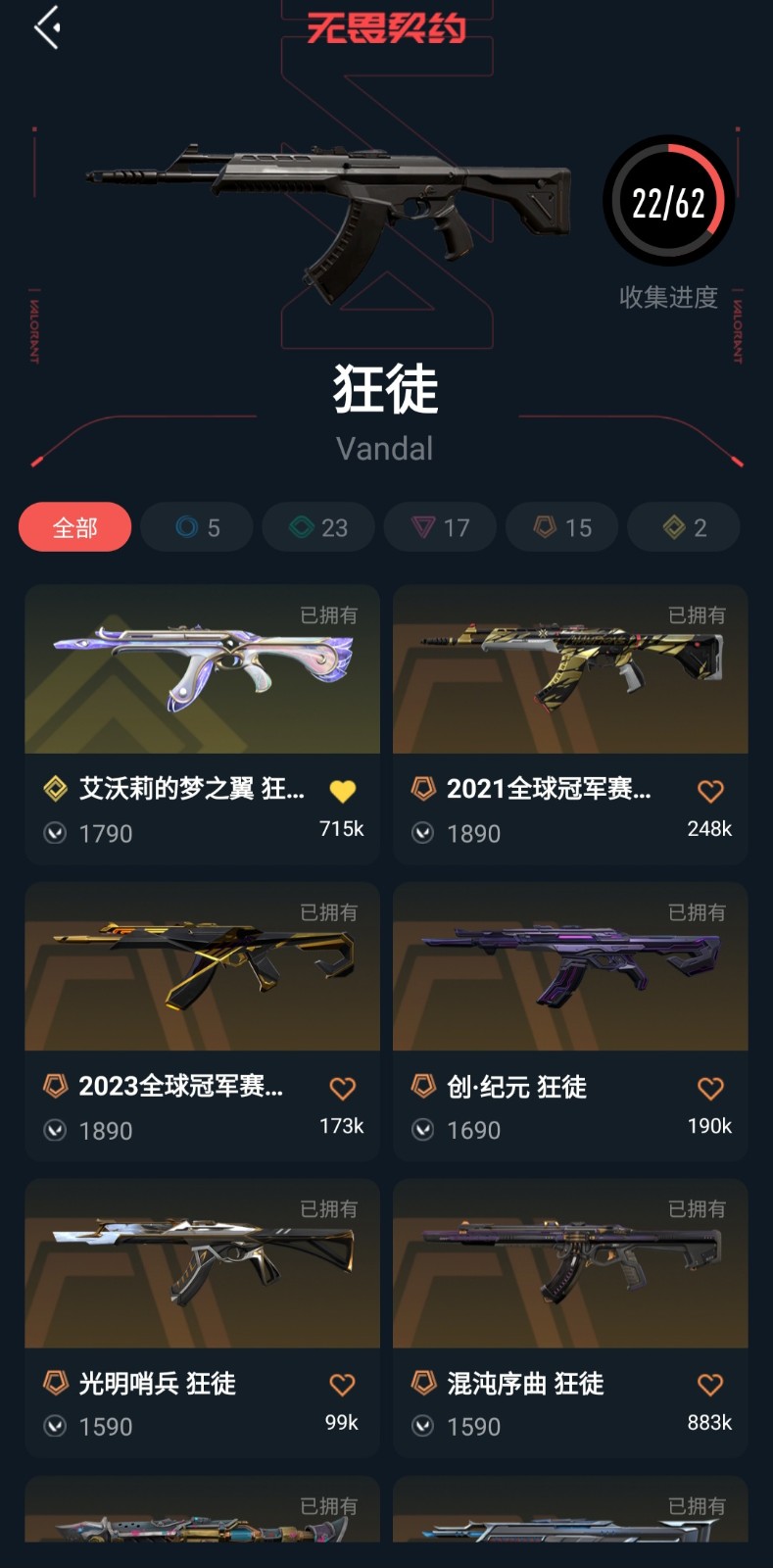Like the 光明哨兵 狂徒 skin
The width and height of the screenshot is (773, 1568).
pyautogui.click(x=342, y=1384)
